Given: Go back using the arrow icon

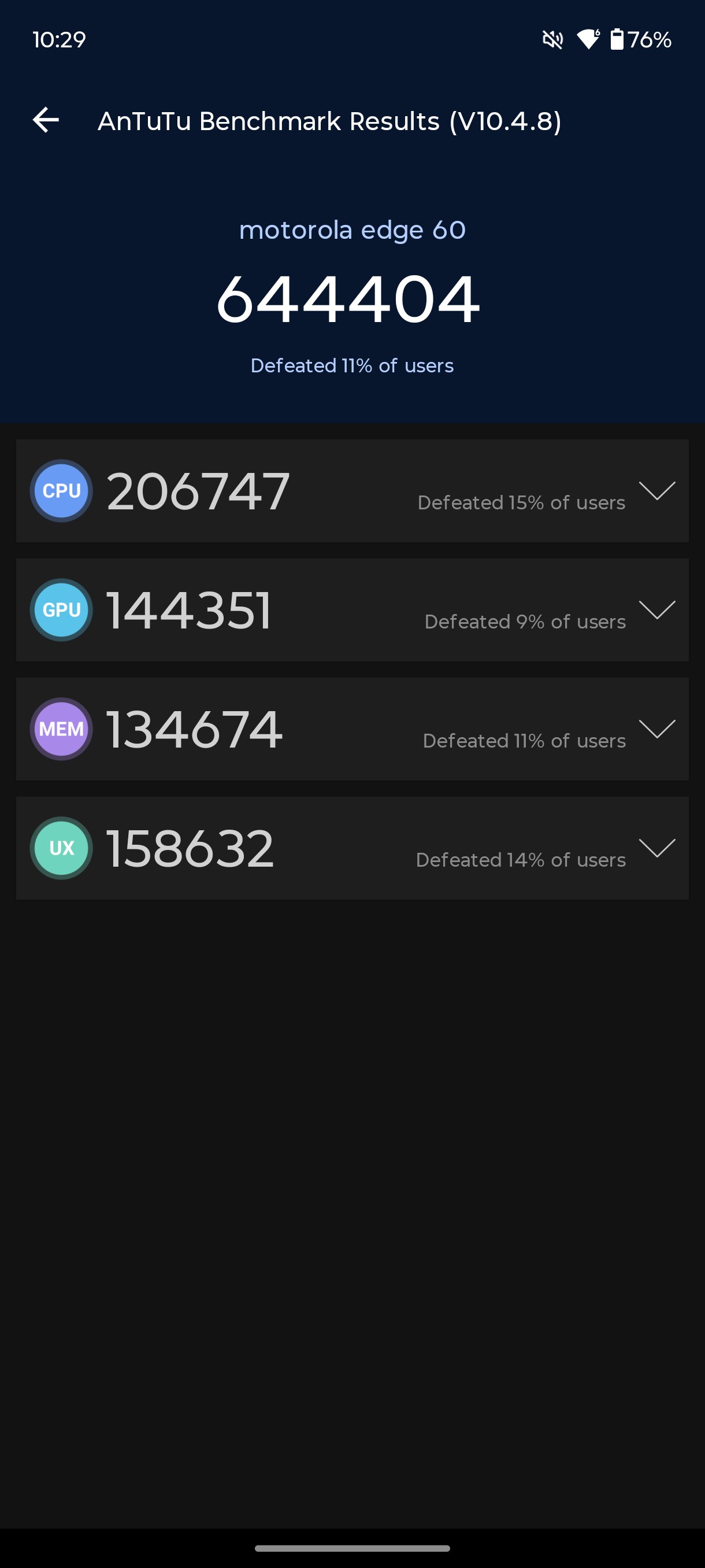Looking at the screenshot, I should click(46, 120).
